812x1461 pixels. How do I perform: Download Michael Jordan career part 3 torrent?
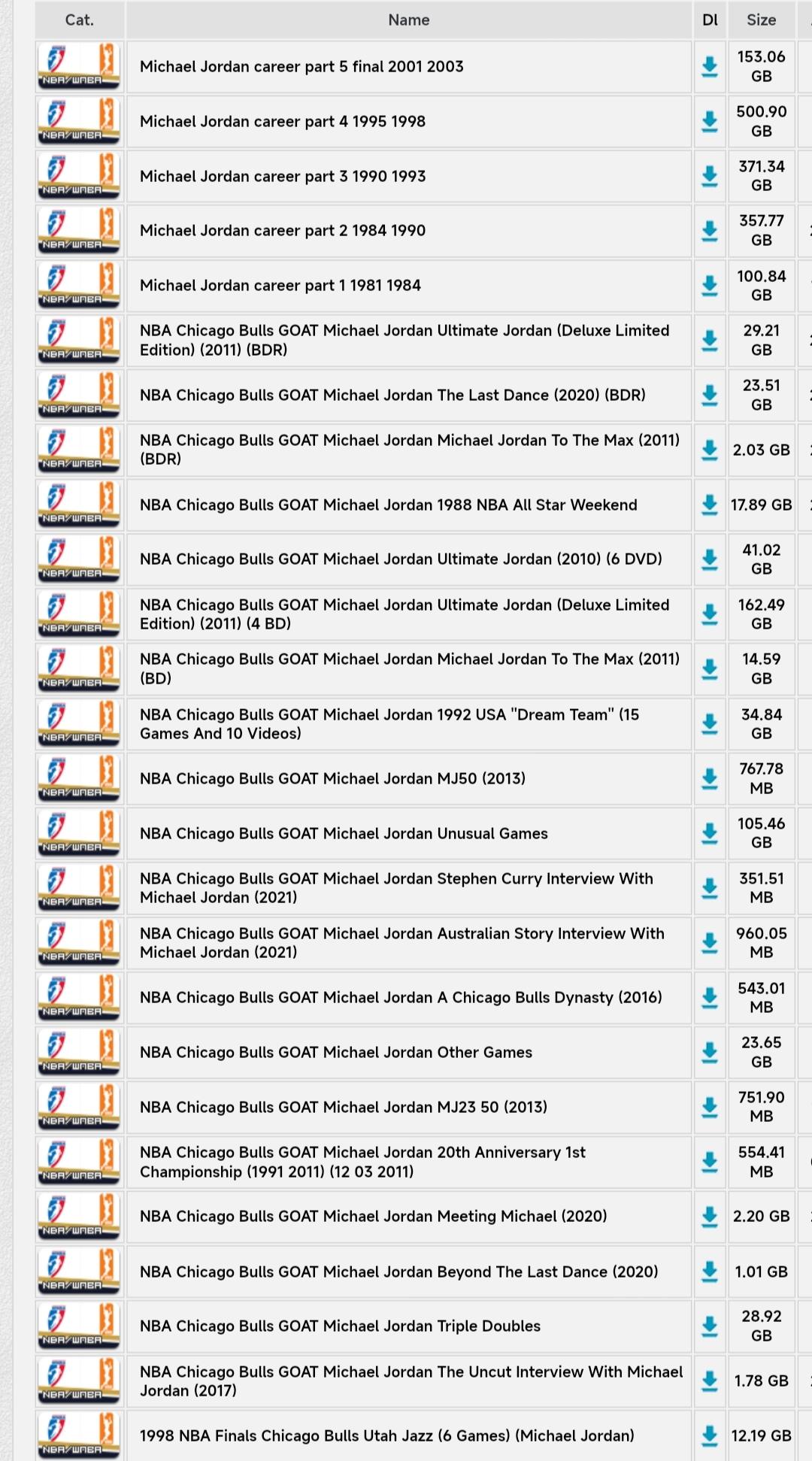pyautogui.click(x=709, y=177)
